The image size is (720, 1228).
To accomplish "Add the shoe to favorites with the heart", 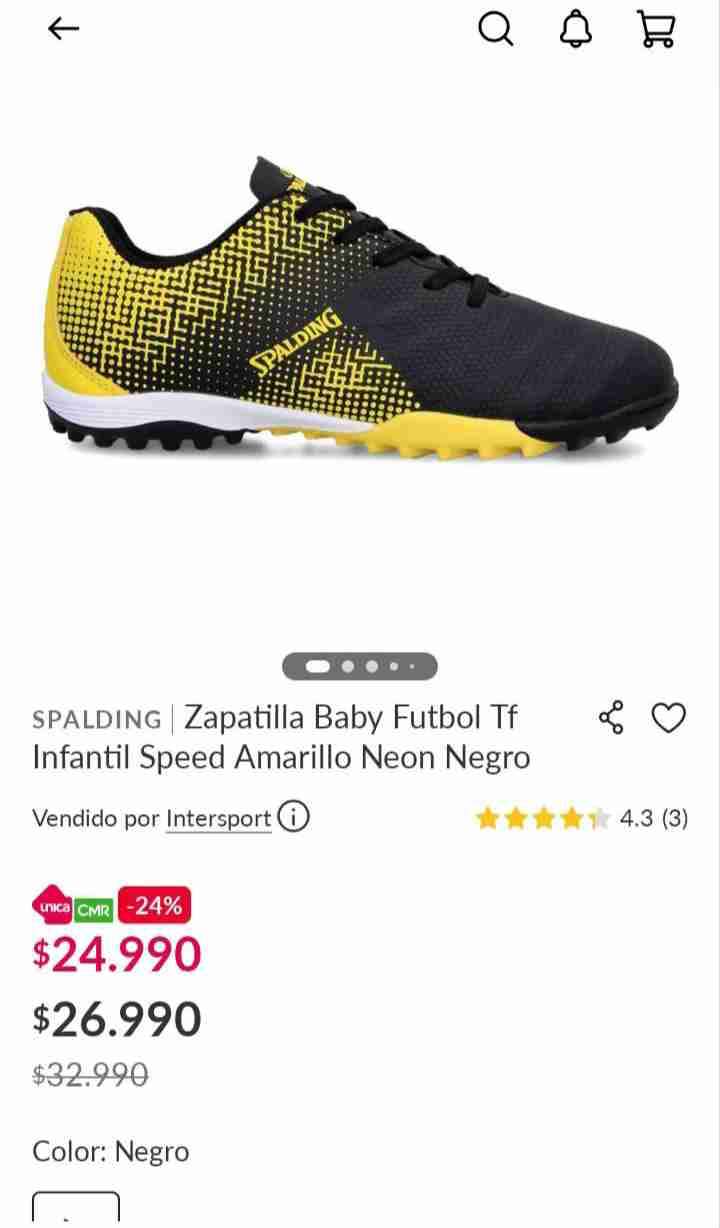I will pyautogui.click(x=668, y=718).
